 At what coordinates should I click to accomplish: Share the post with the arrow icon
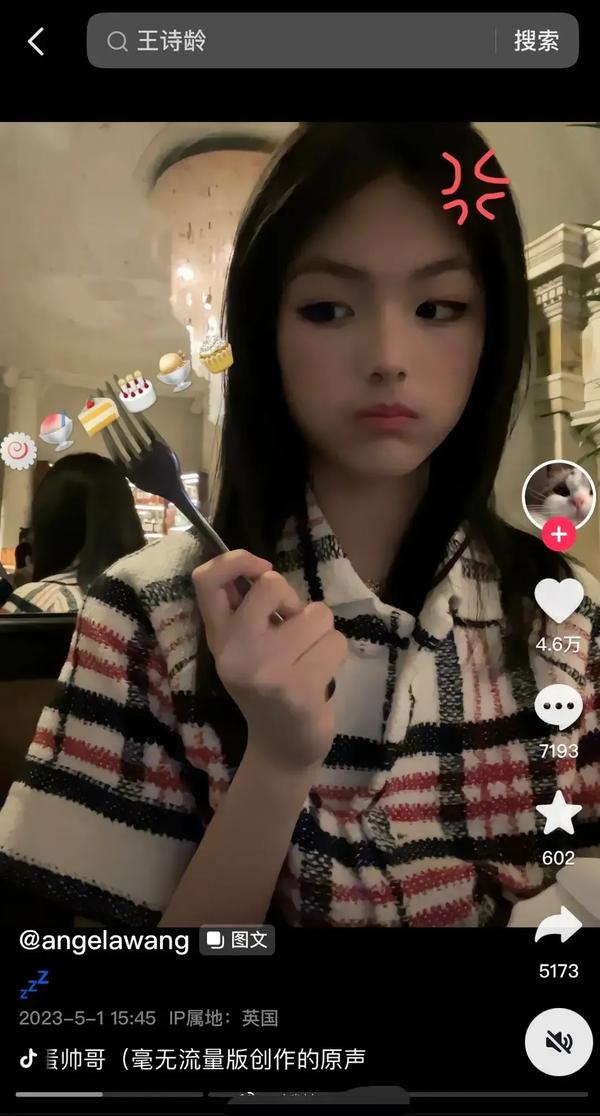tap(559, 925)
